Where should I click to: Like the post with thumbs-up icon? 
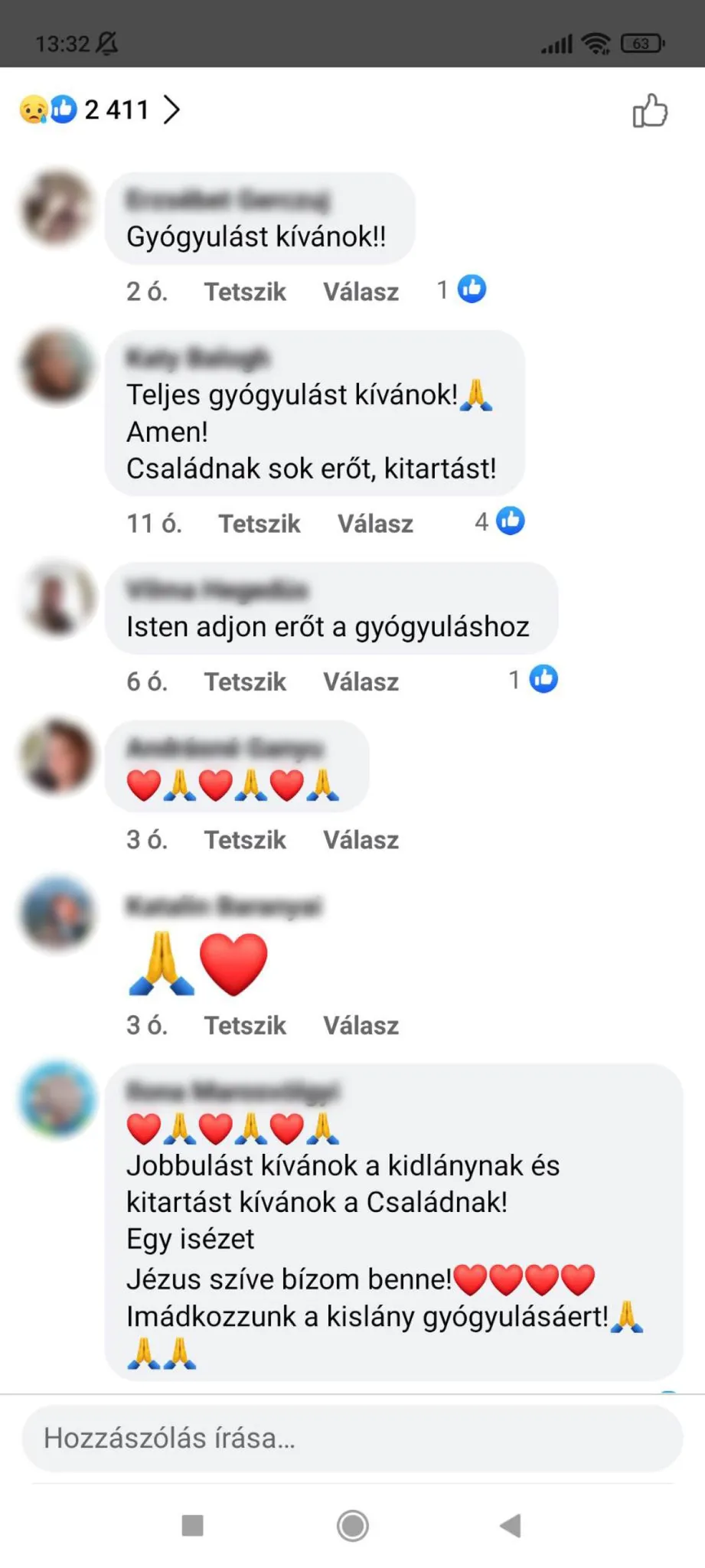coord(650,111)
